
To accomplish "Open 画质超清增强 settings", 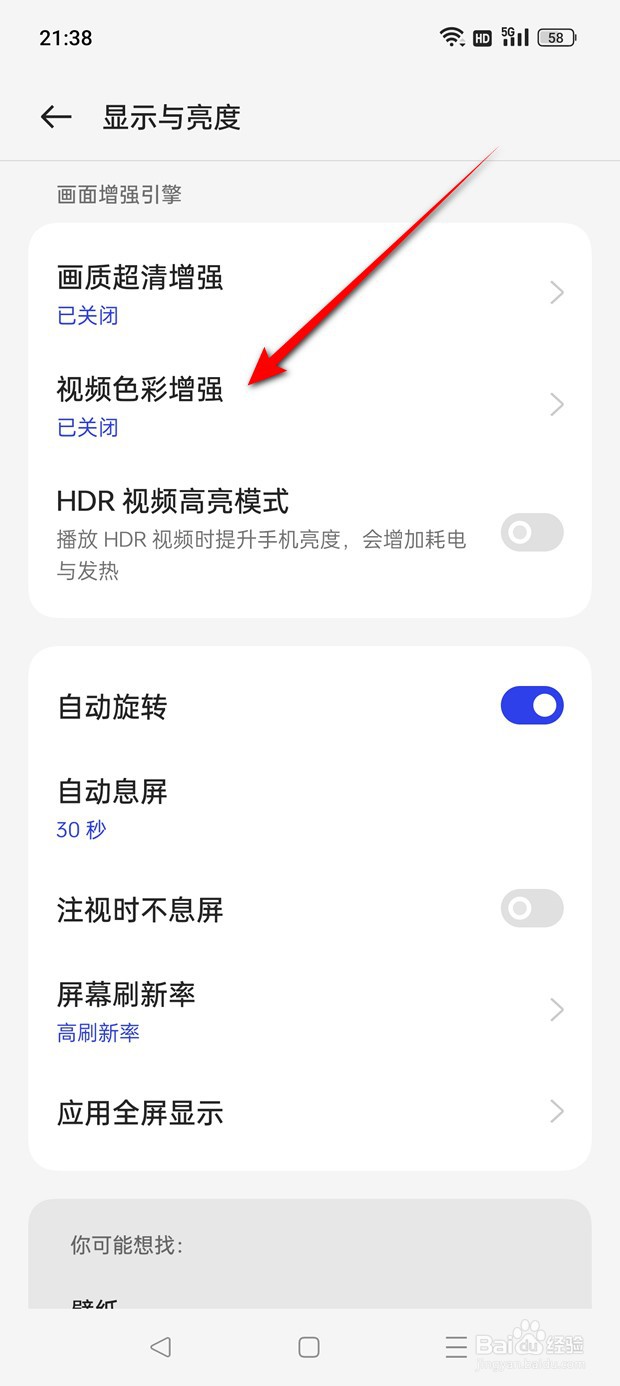I will 310,293.
